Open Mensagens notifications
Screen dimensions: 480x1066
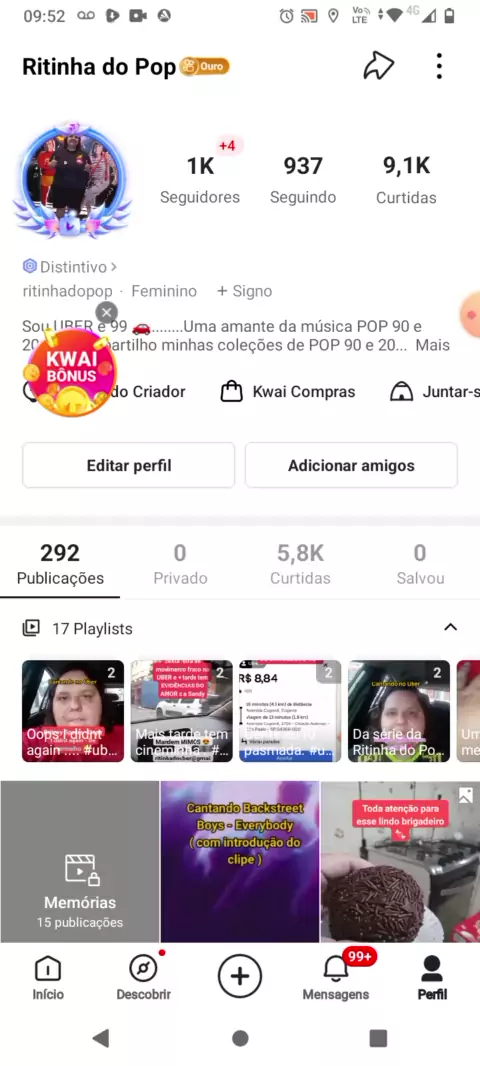[336, 978]
